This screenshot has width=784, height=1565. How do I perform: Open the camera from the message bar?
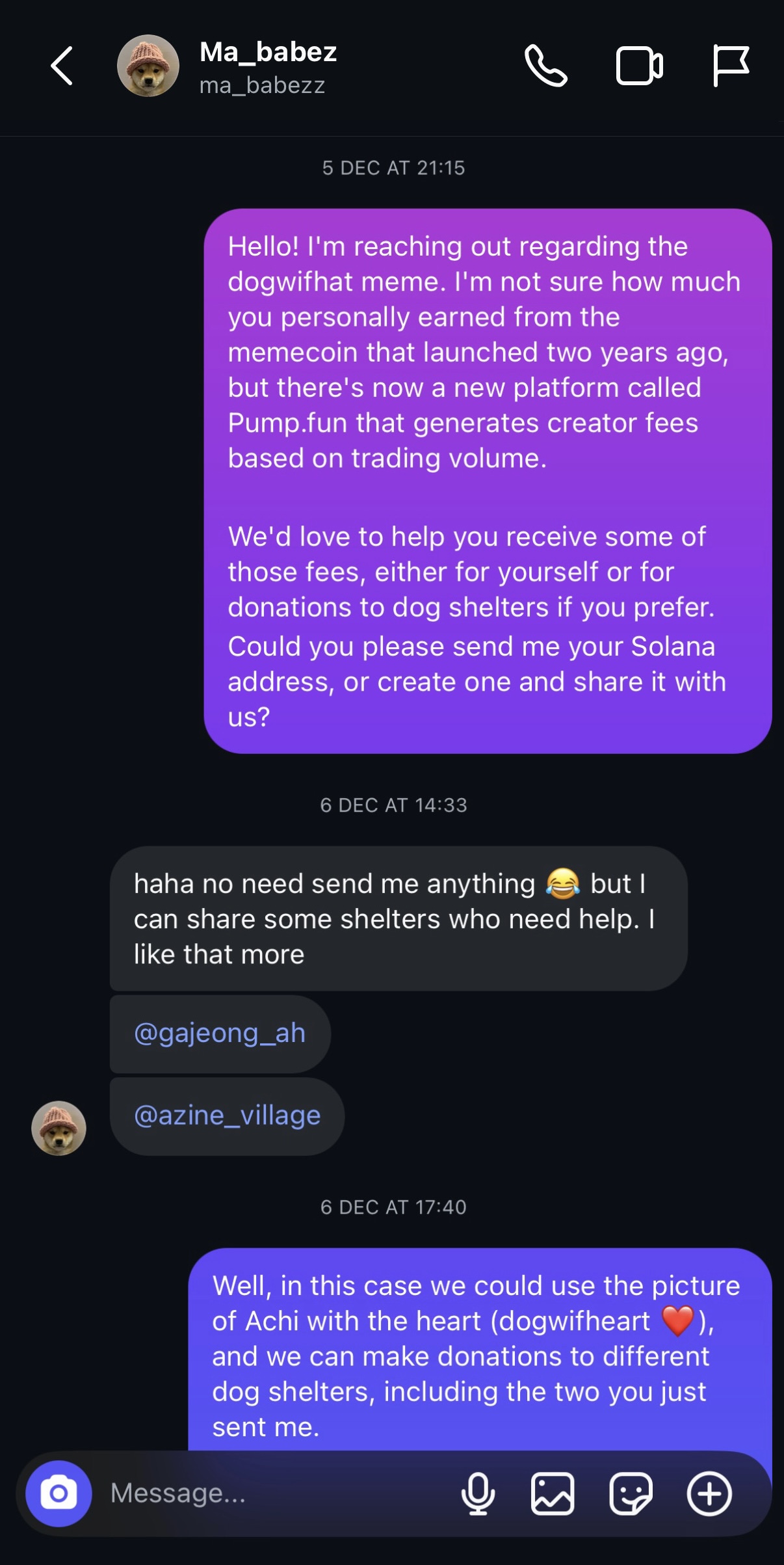tap(59, 1493)
